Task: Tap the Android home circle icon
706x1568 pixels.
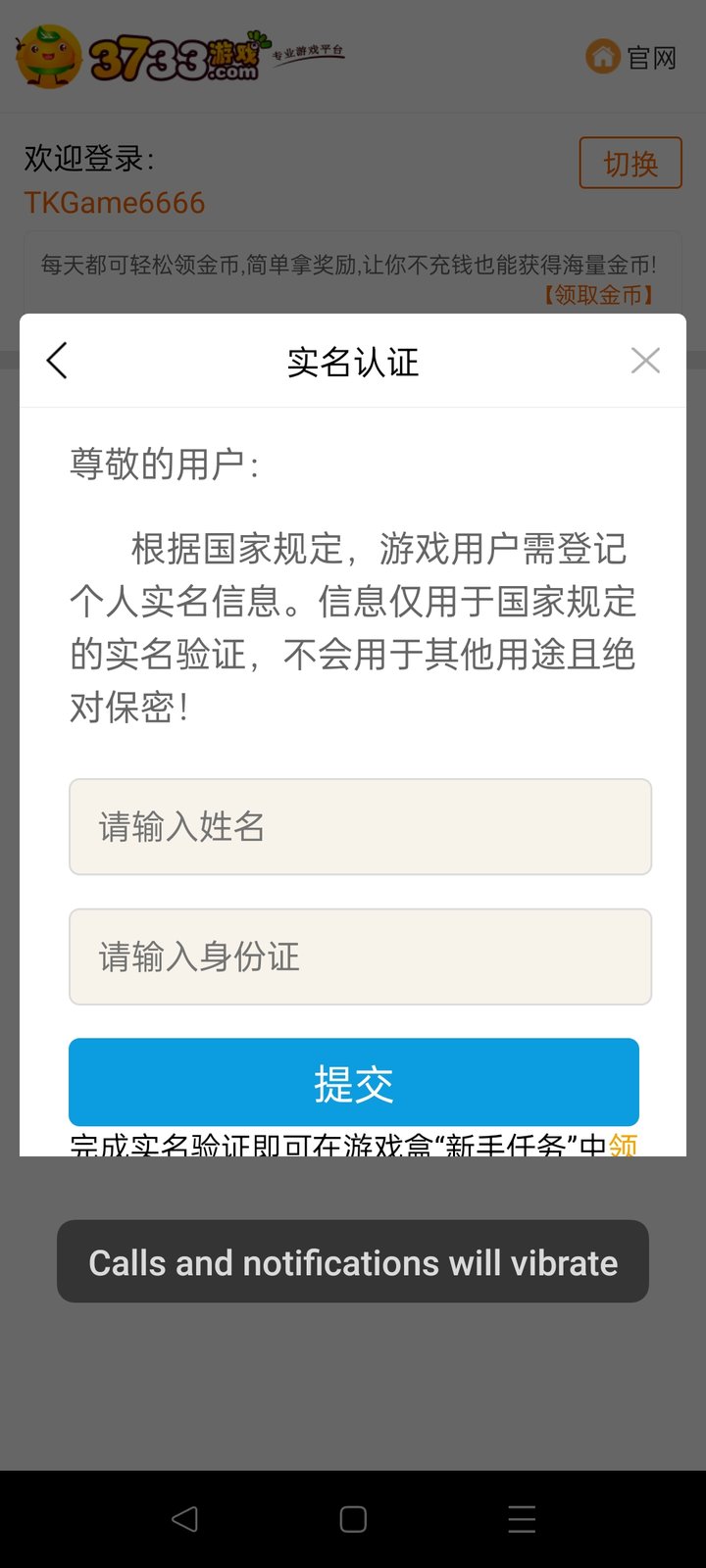Action: (352, 1518)
